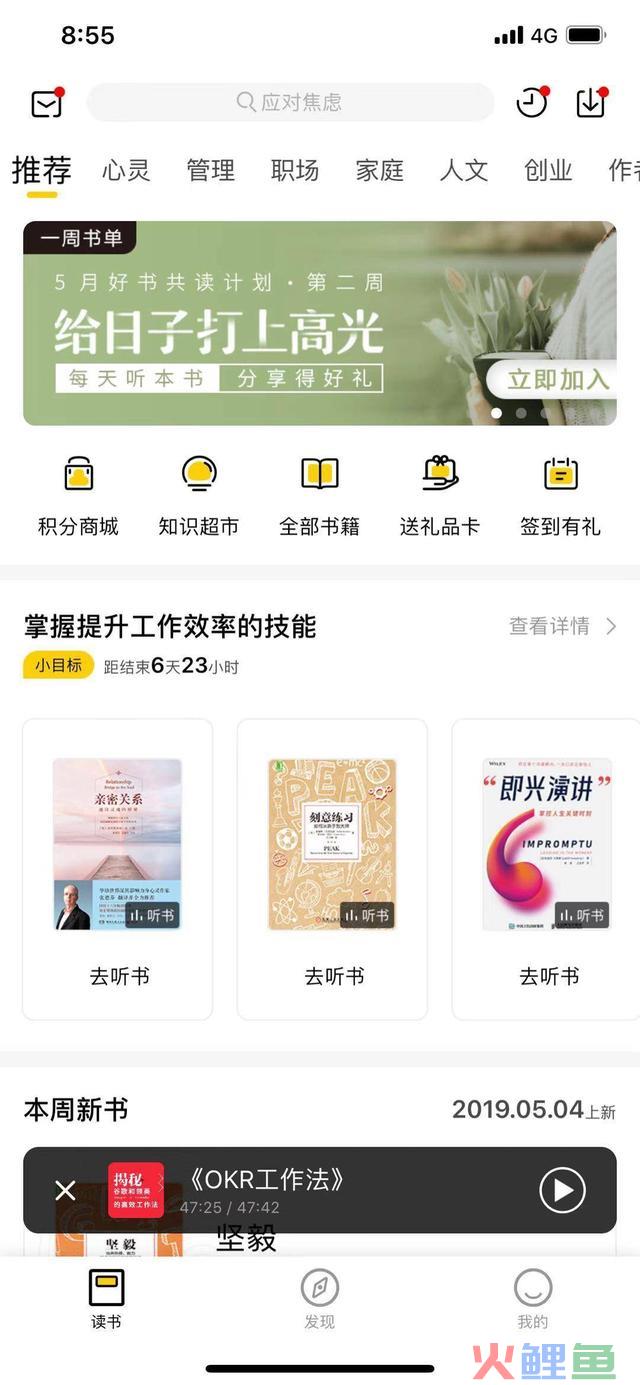Select the 创业 tab
The image size is (640, 1385).
[548, 171]
